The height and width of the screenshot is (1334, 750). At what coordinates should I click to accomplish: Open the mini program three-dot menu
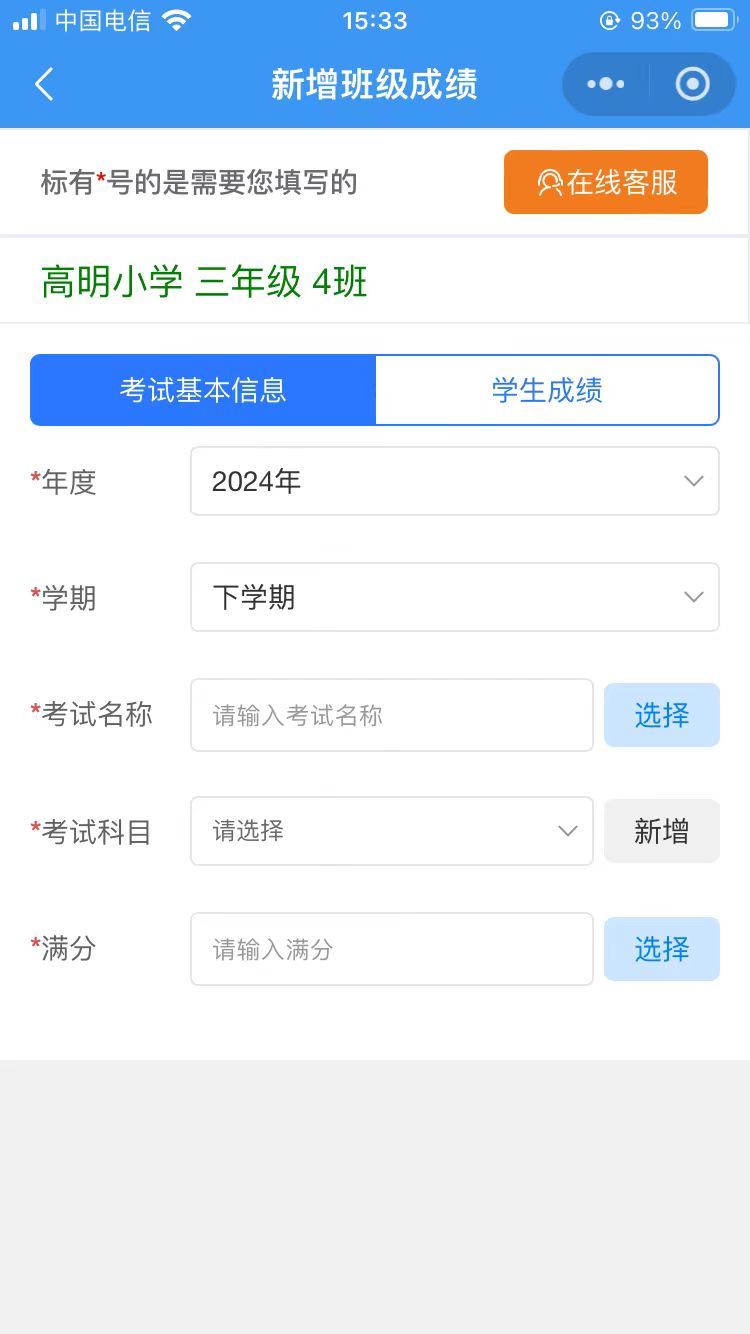click(x=606, y=84)
